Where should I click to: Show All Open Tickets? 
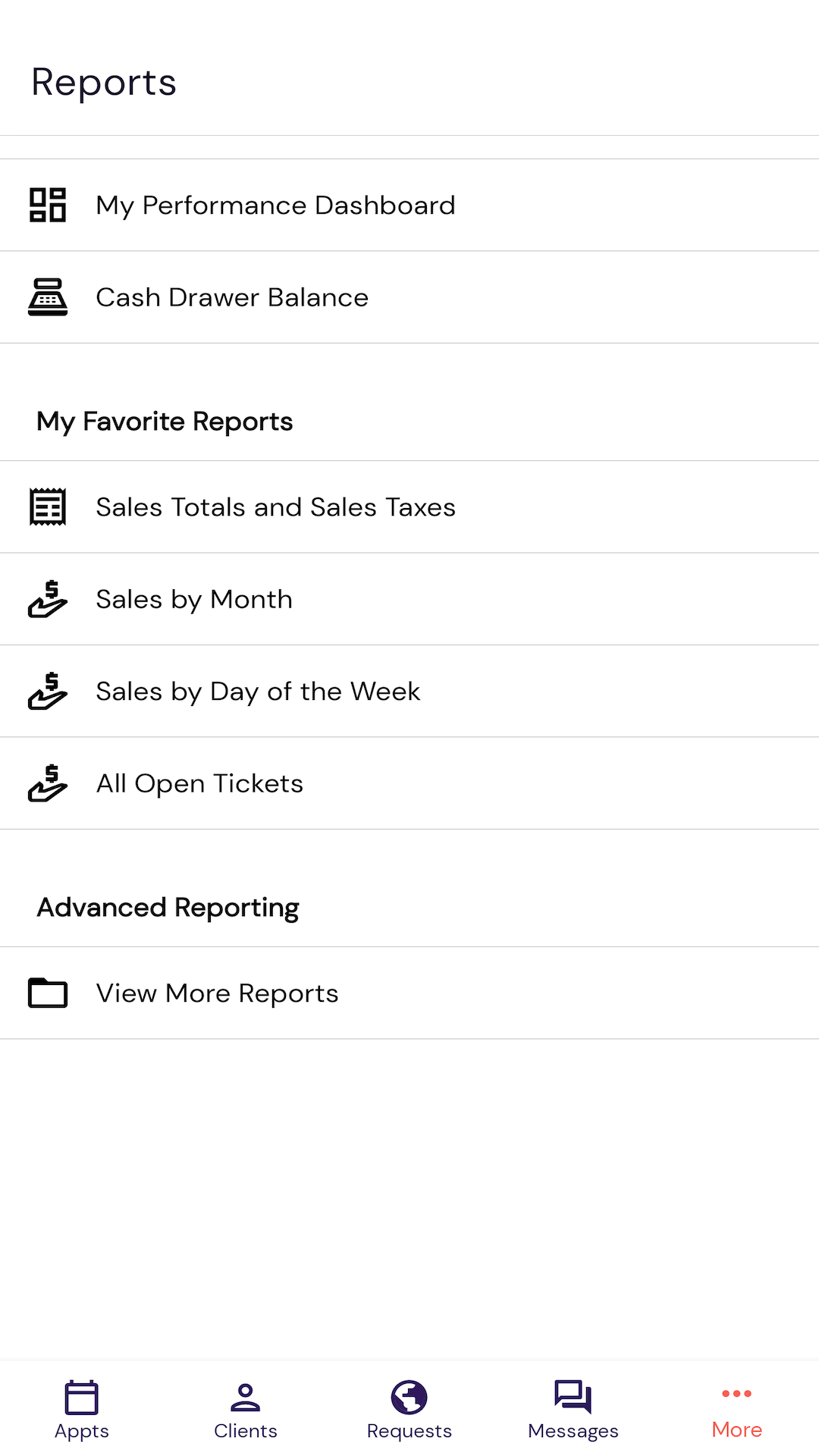(x=199, y=783)
